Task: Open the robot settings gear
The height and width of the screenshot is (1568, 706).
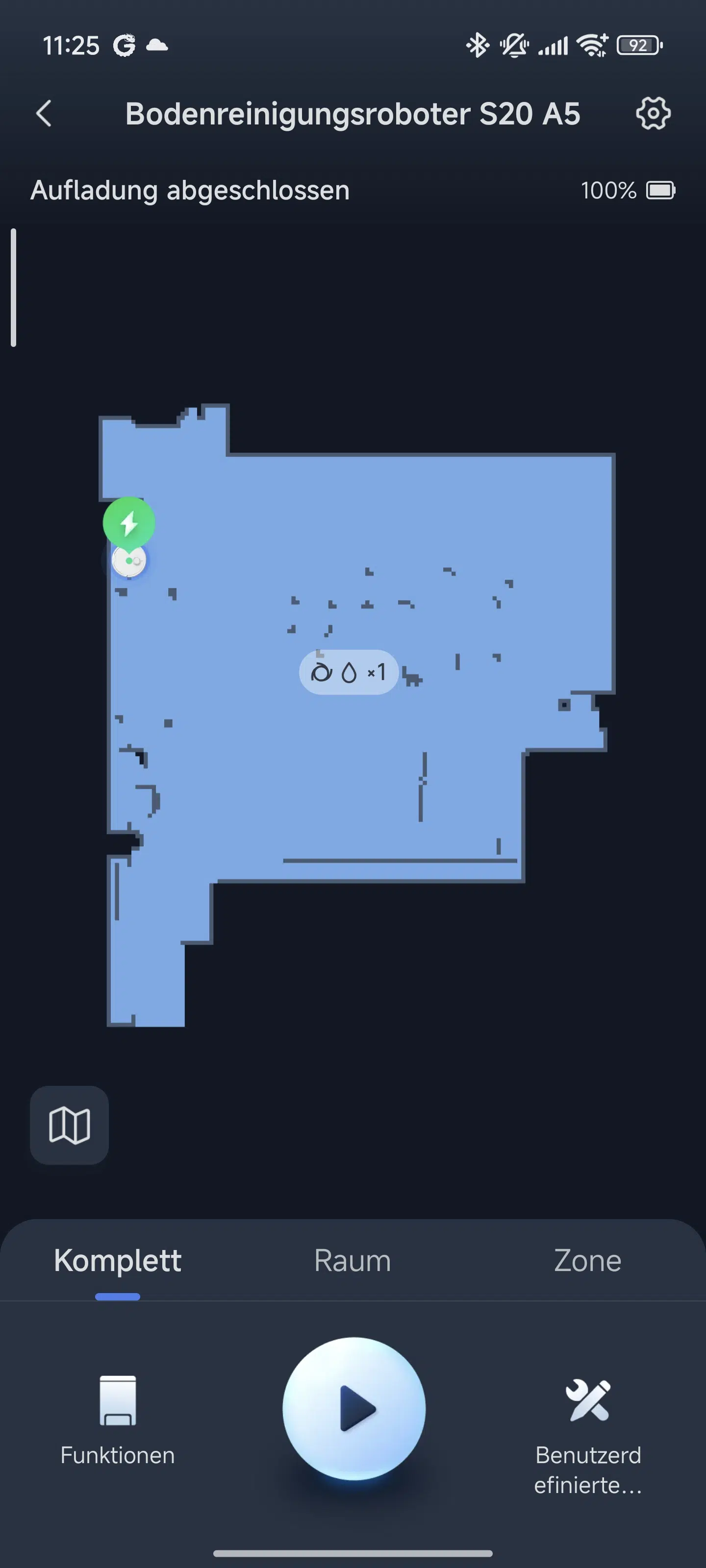Action: coord(653,114)
